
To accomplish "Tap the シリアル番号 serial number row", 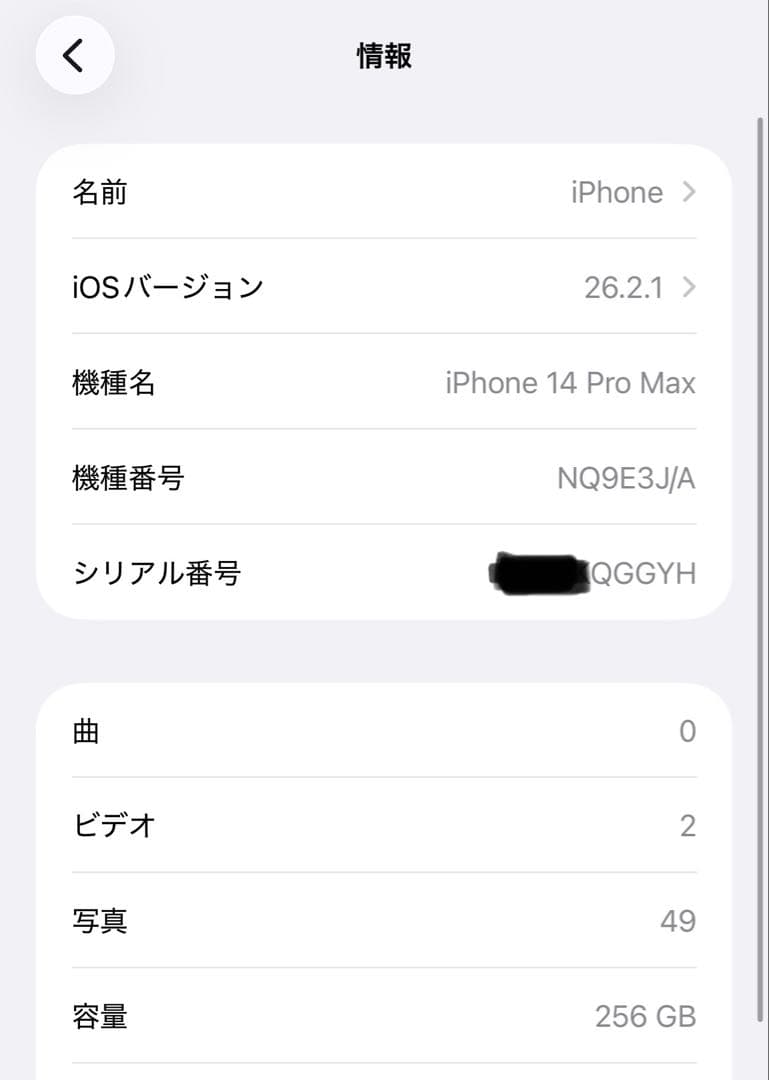I will (x=384, y=573).
